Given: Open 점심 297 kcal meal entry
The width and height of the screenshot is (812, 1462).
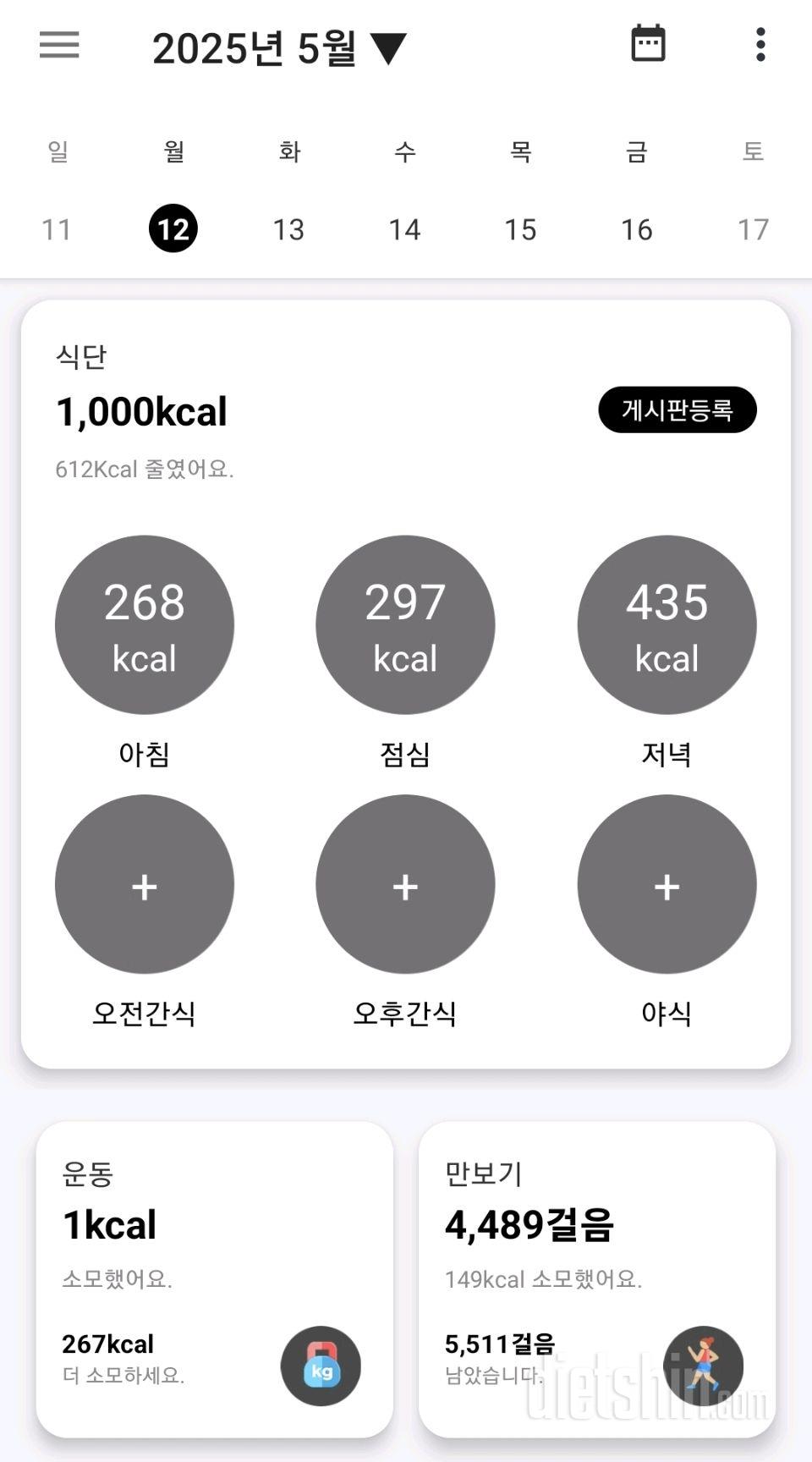Looking at the screenshot, I should click(x=405, y=624).
